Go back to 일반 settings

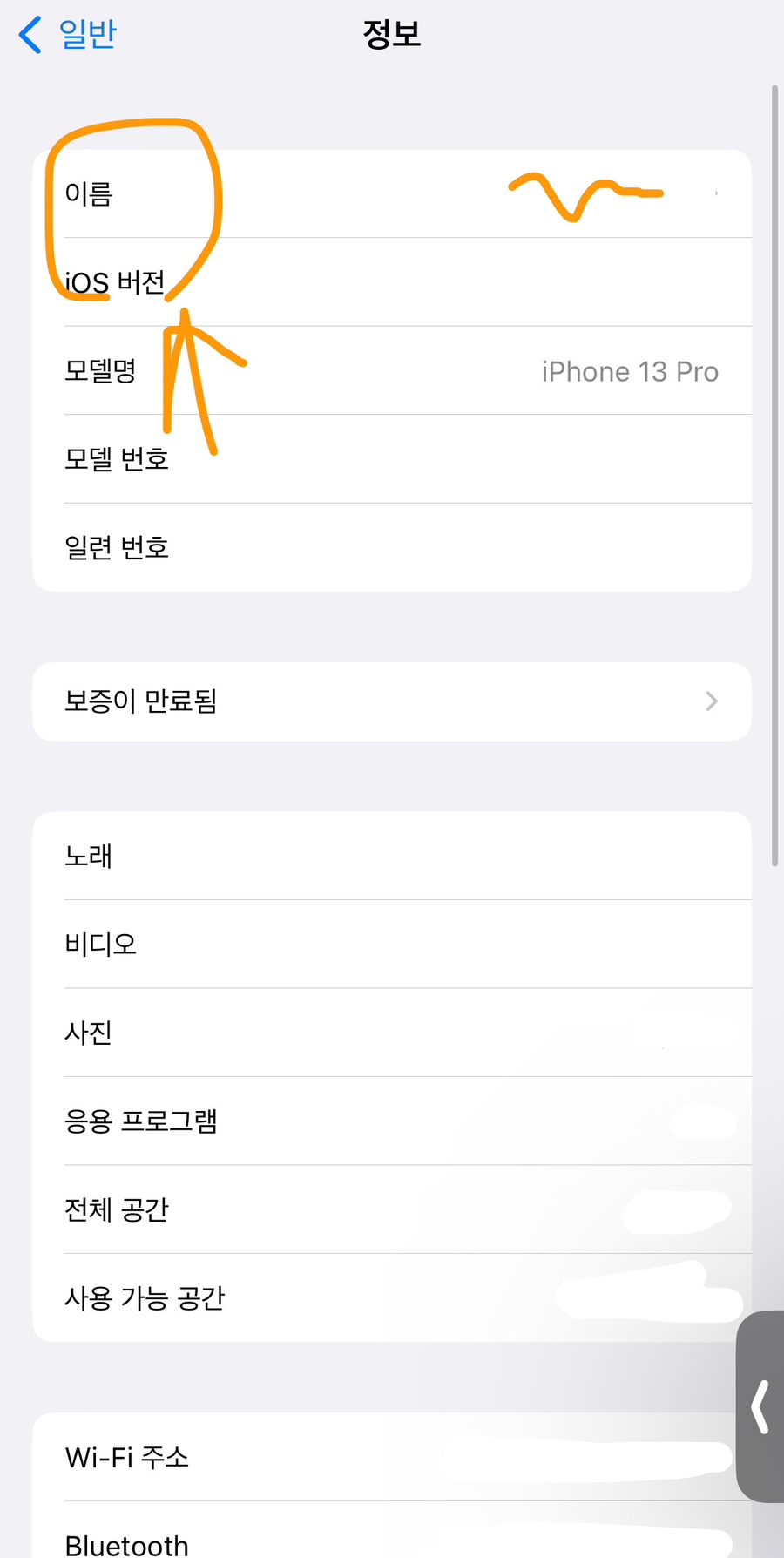[x=67, y=35]
